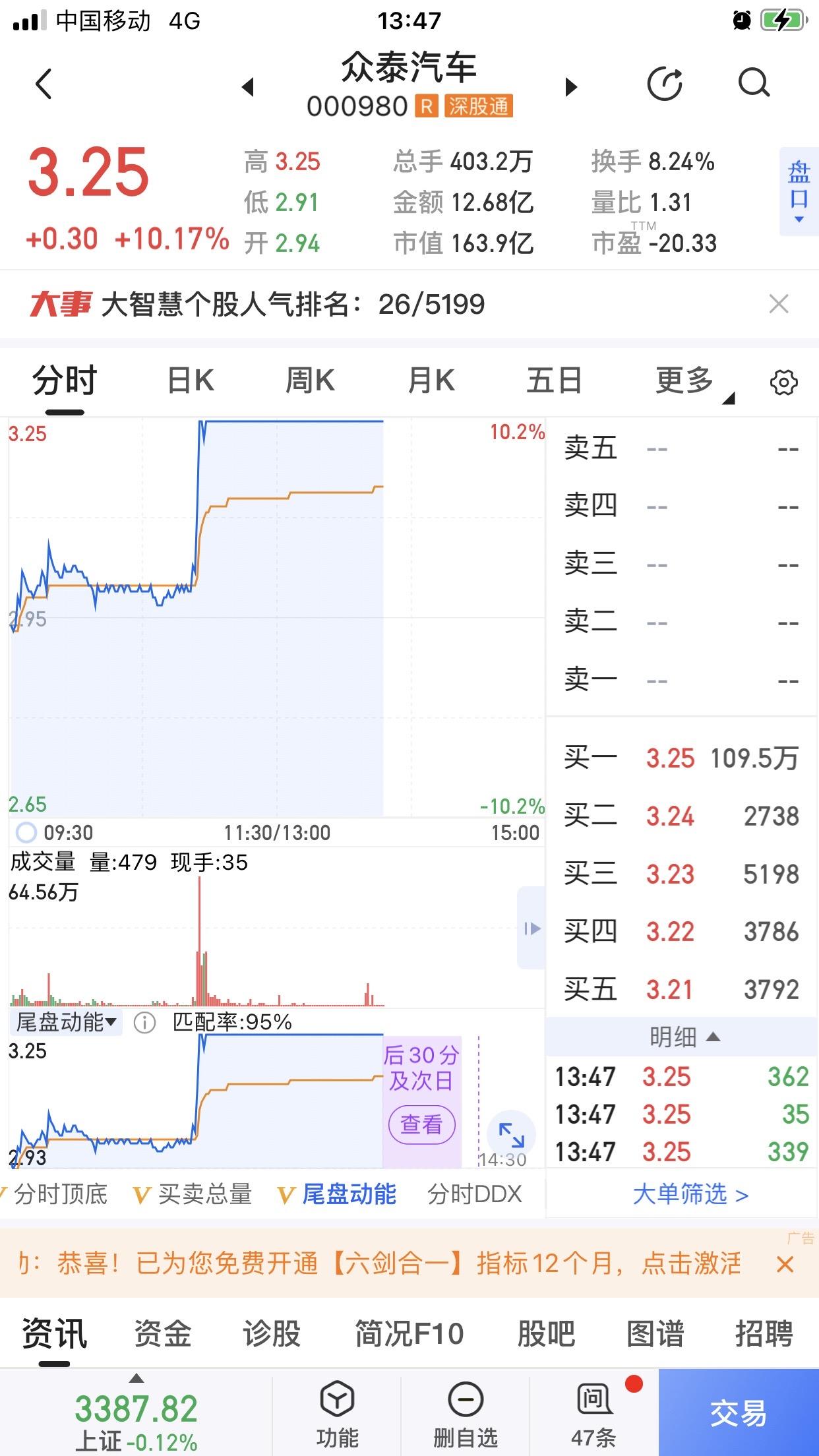Open stock search magnifier

click(754, 83)
